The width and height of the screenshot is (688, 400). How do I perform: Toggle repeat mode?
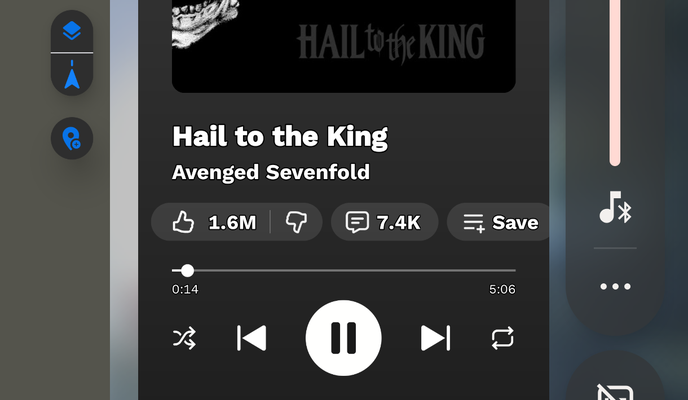pyautogui.click(x=502, y=338)
